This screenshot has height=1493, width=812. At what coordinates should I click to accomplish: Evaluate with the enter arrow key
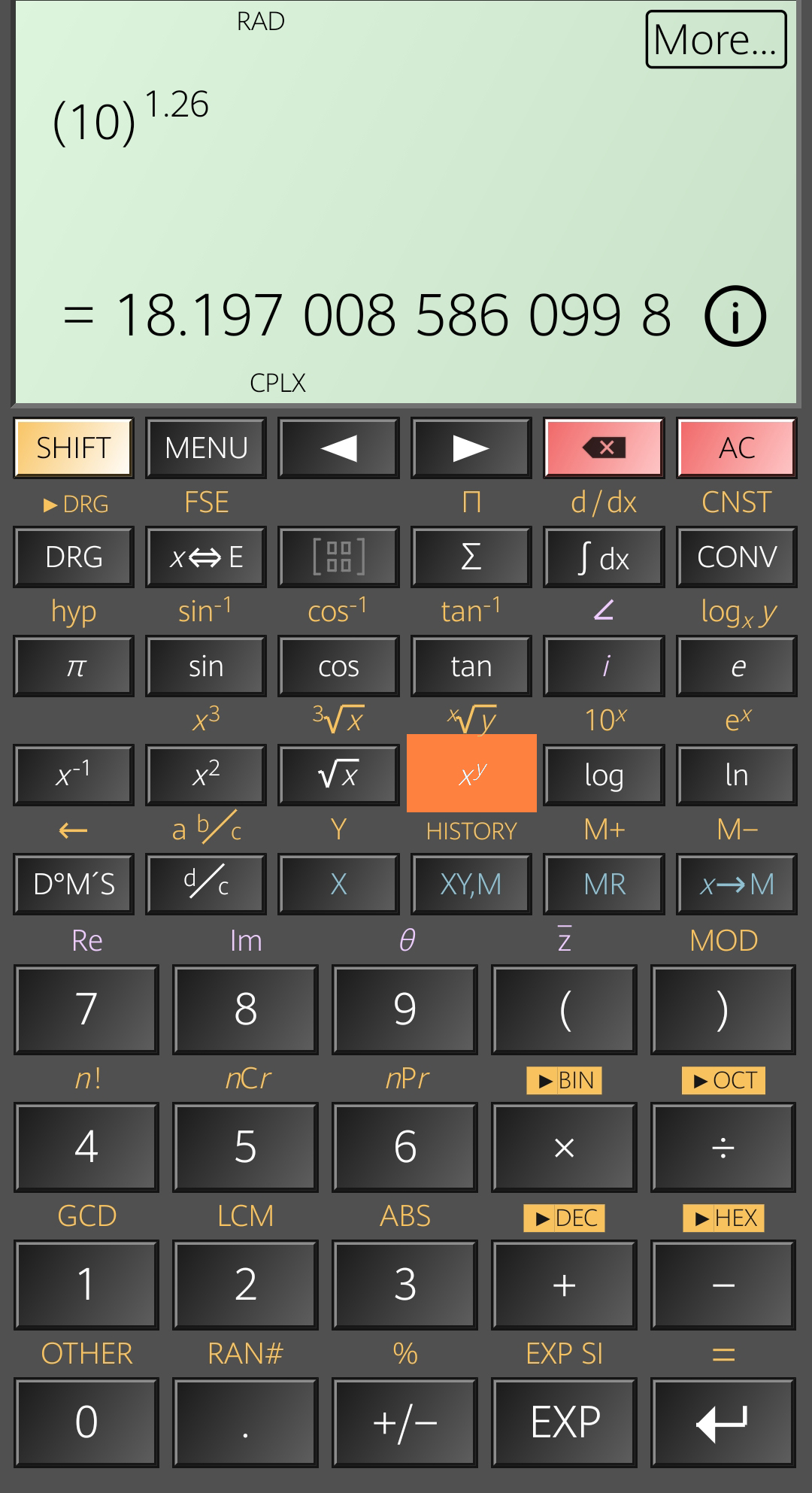click(723, 1422)
